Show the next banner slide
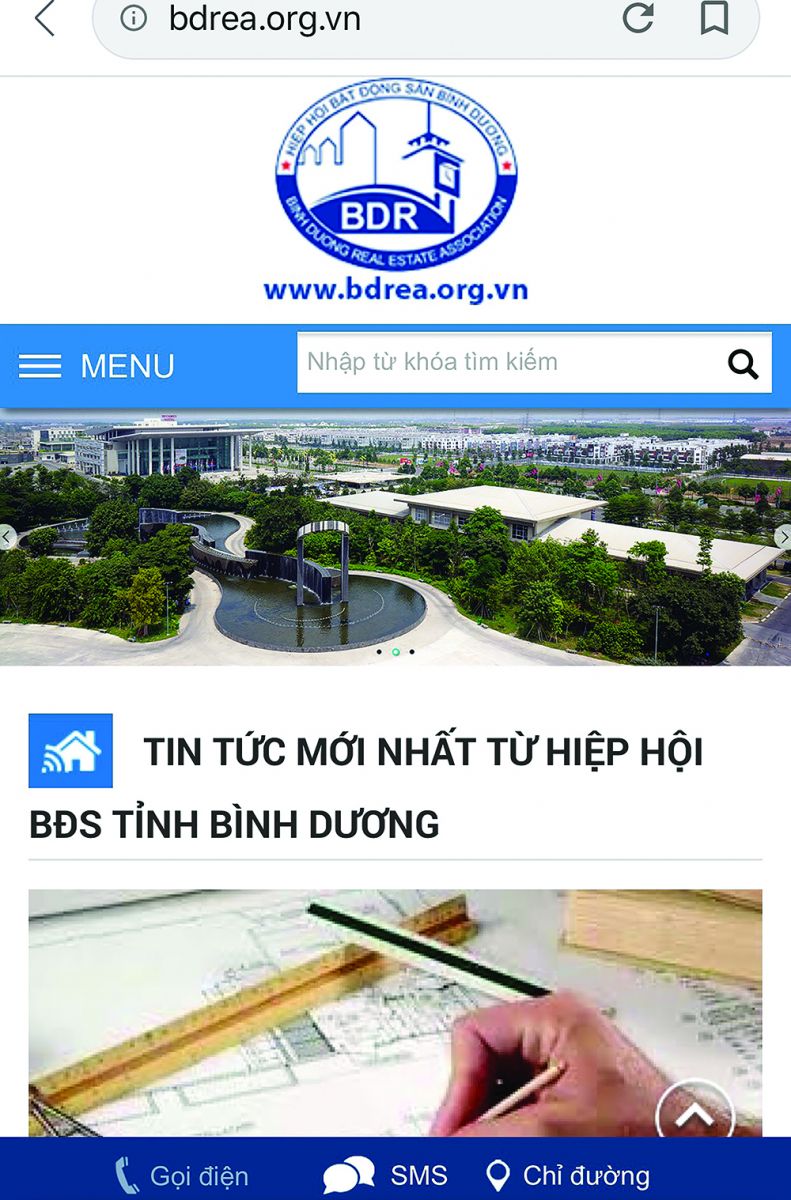791x1200 pixels. click(783, 537)
